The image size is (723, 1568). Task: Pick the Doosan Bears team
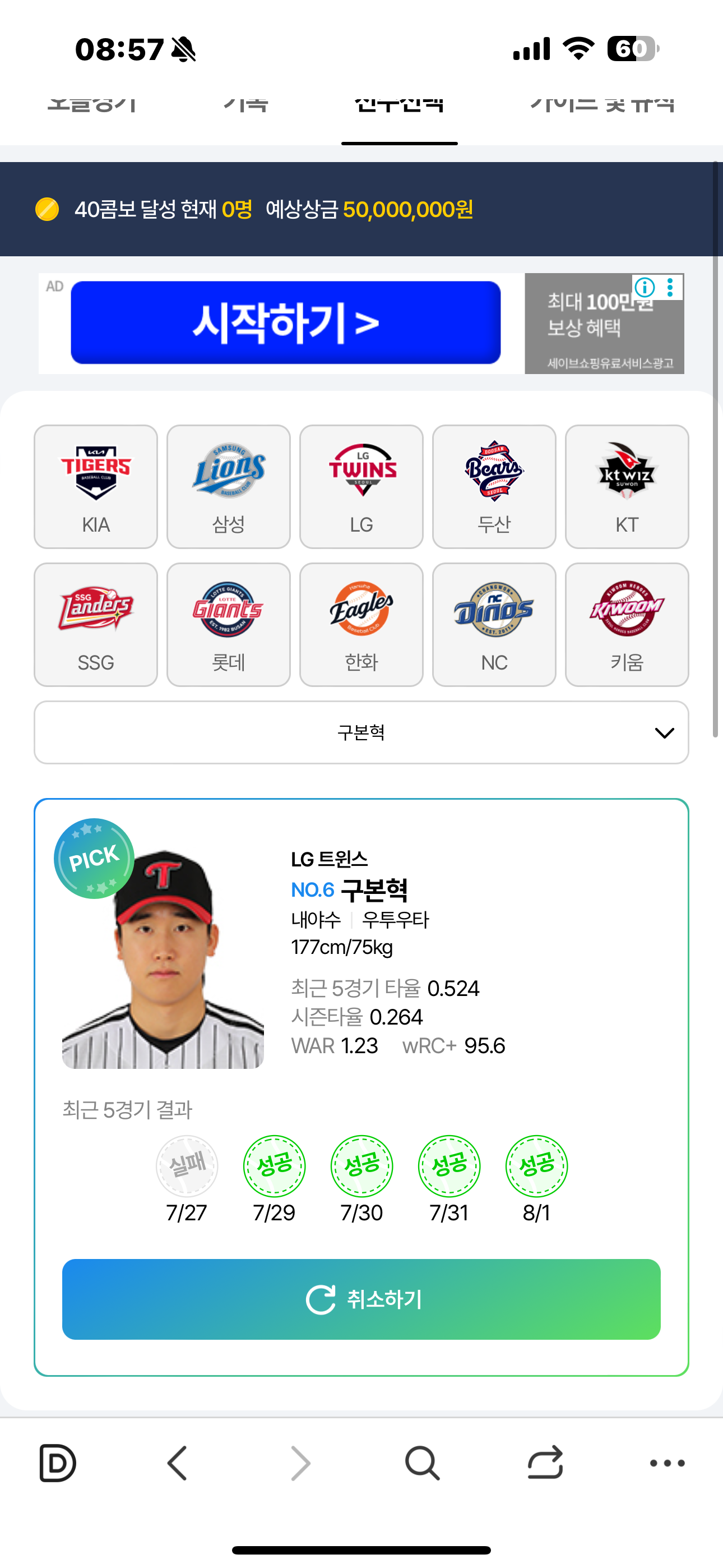[x=494, y=486]
